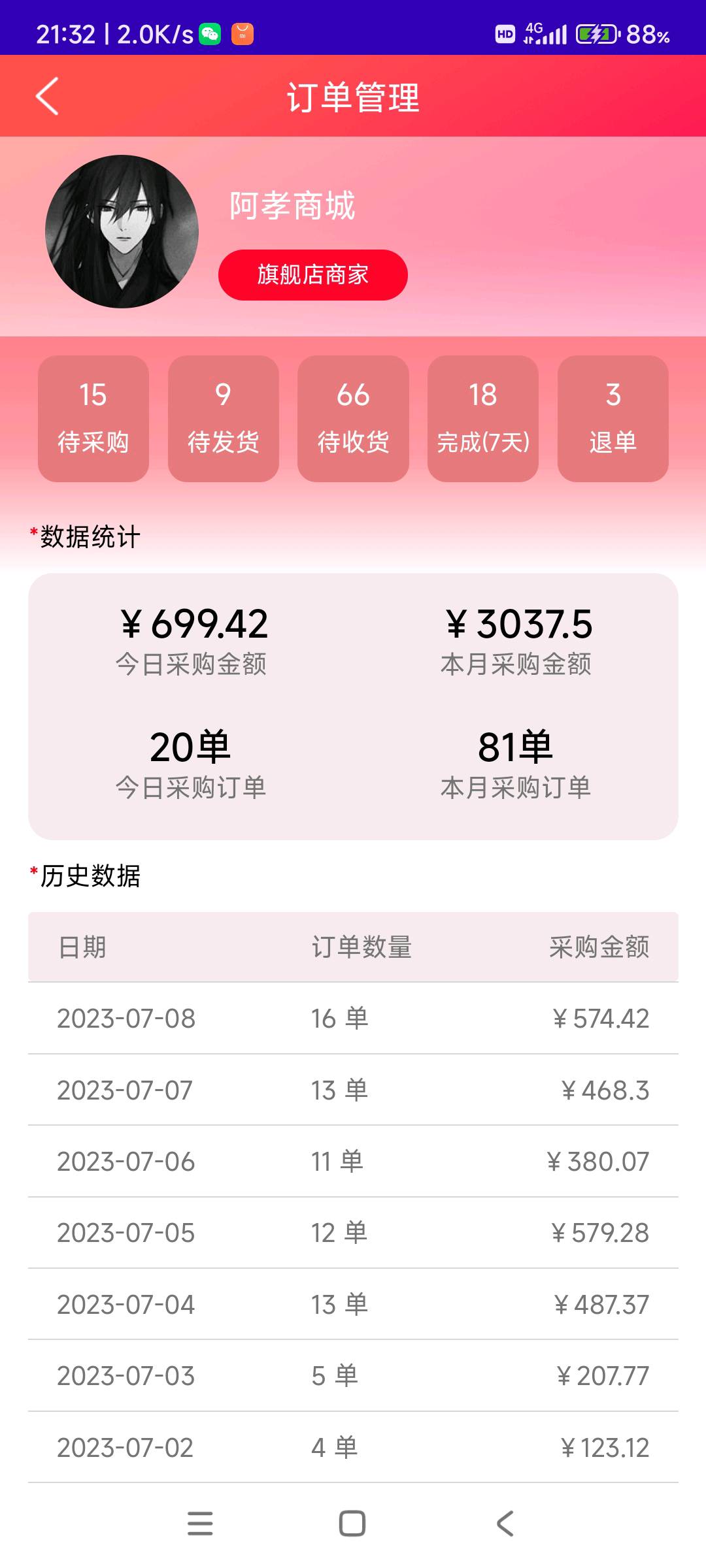Open system recent apps menu
Screen dimensions: 706x1568
200,1524
